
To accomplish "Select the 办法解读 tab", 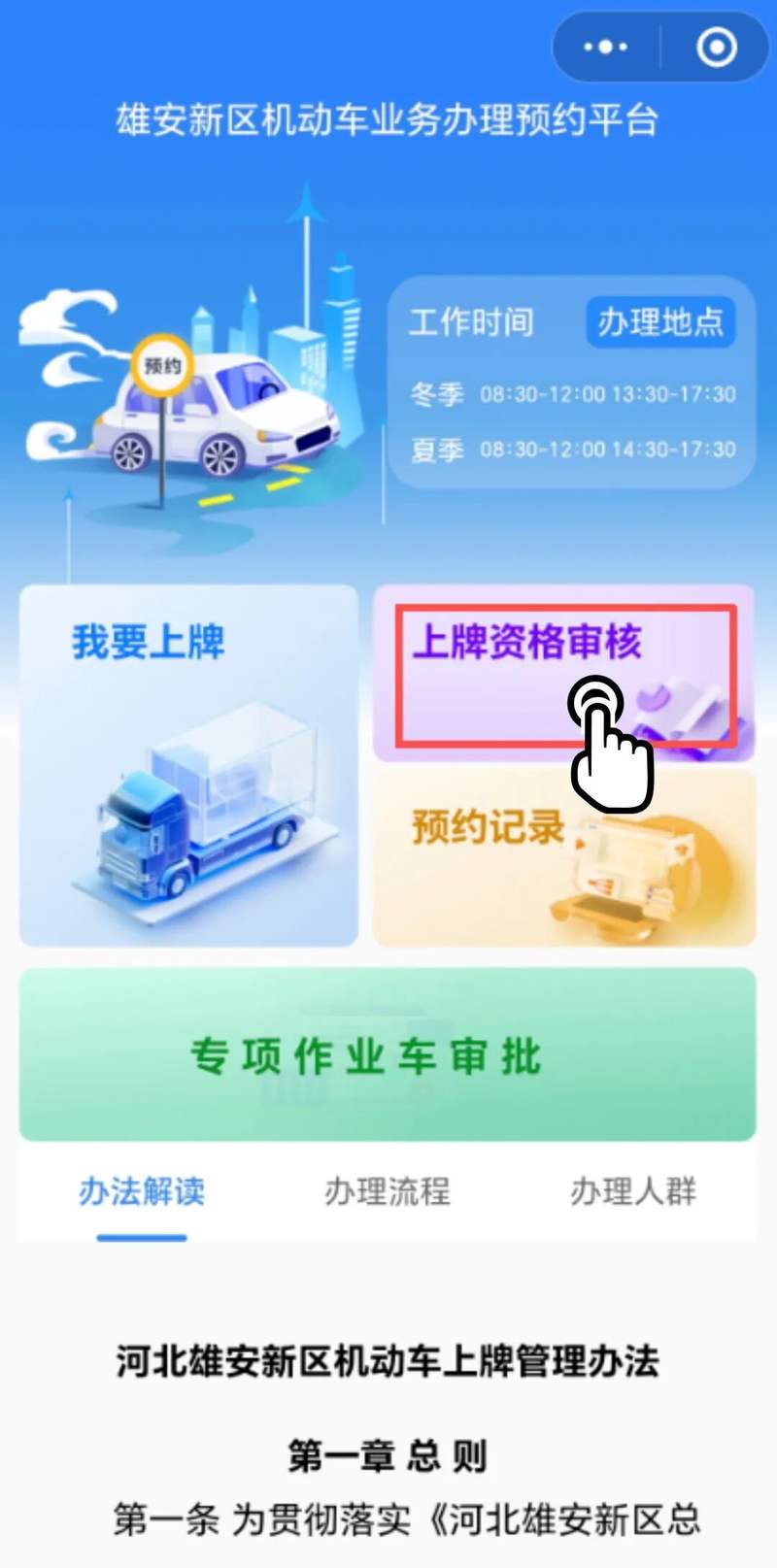I will [x=142, y=1191].
